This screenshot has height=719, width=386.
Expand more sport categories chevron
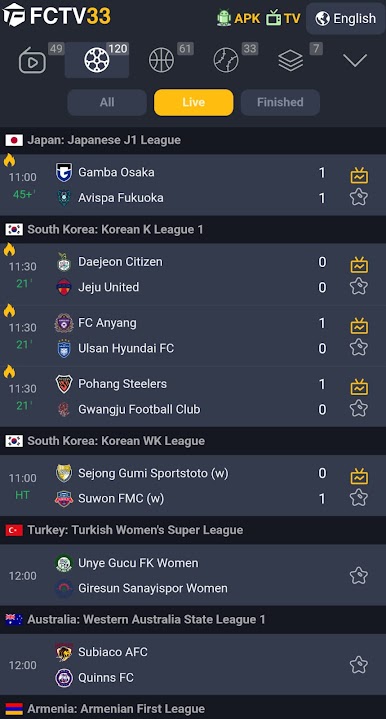coord(355,60)
